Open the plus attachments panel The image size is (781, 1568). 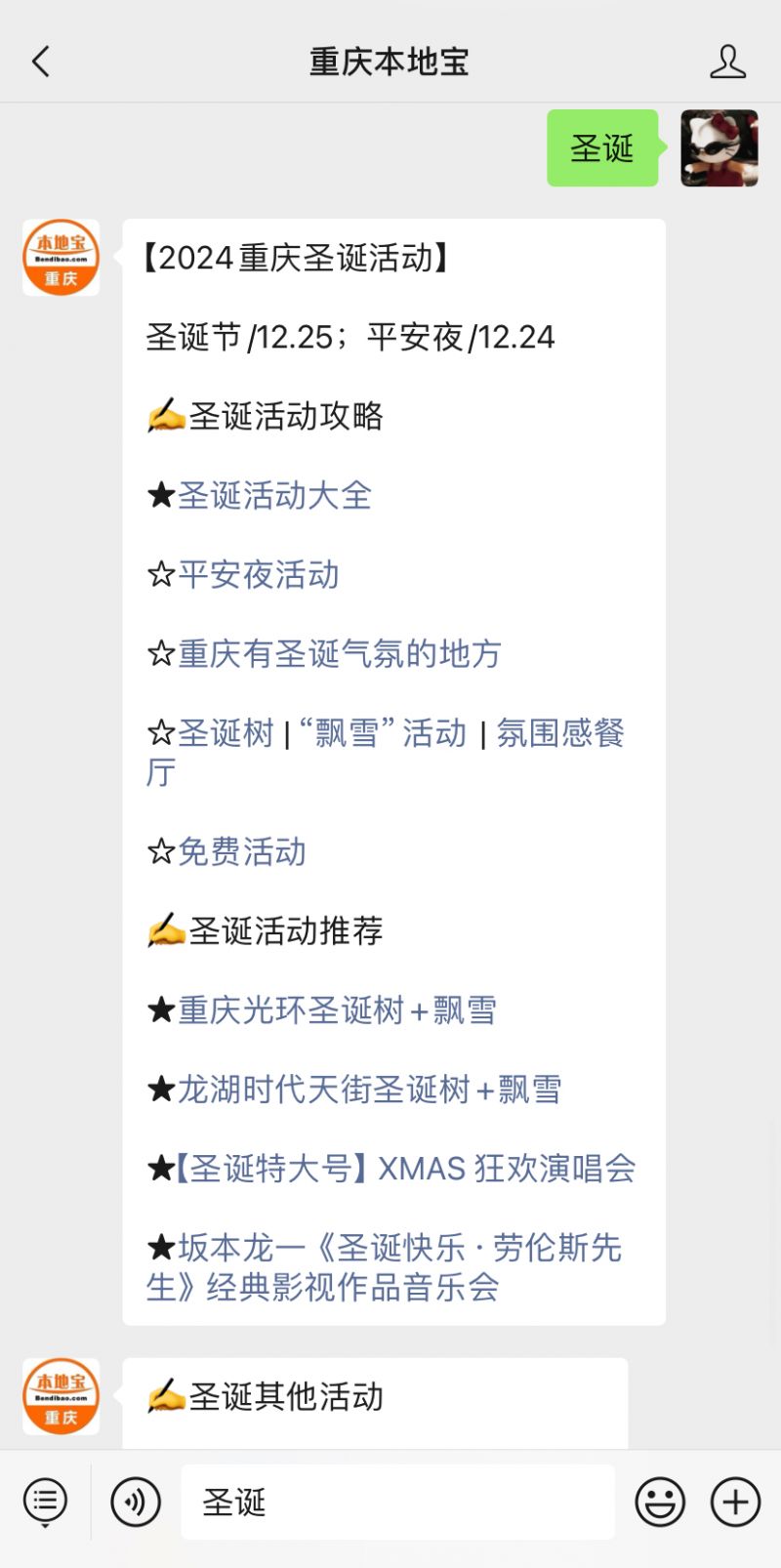pos(735,1502)
